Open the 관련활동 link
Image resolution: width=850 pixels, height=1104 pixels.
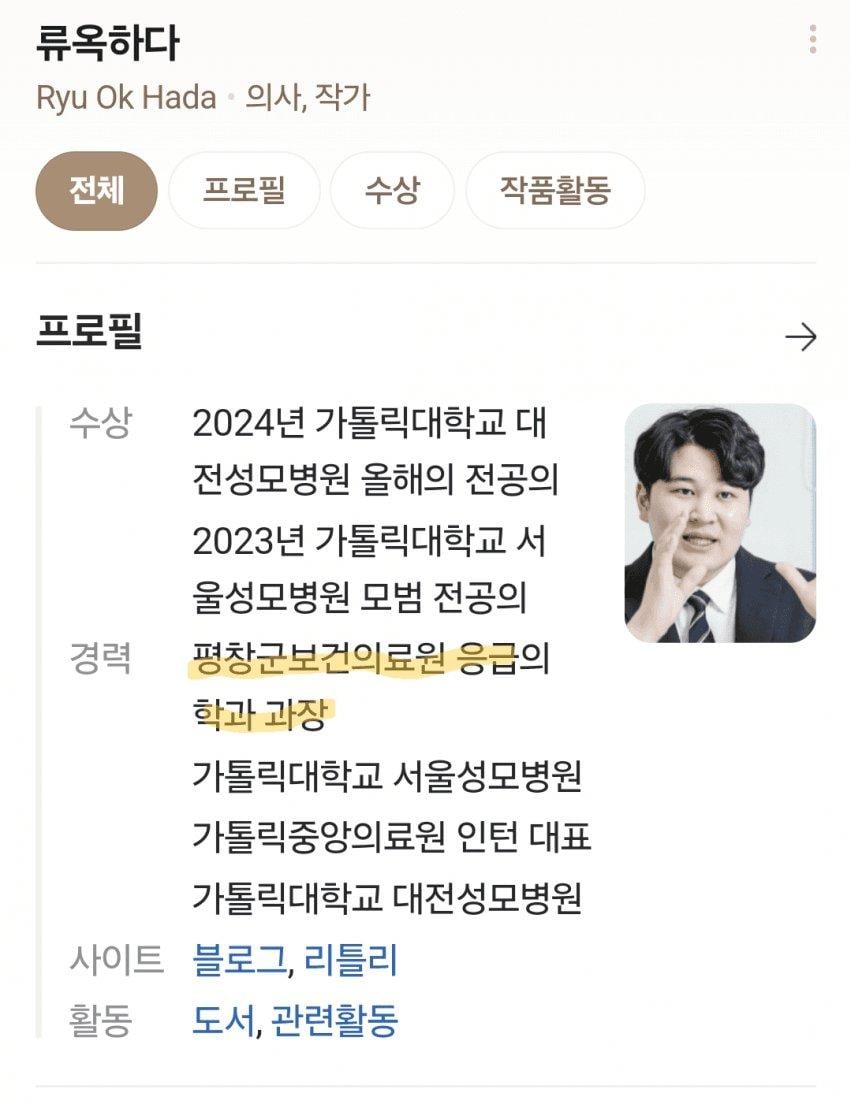(x=335, y=1020)
